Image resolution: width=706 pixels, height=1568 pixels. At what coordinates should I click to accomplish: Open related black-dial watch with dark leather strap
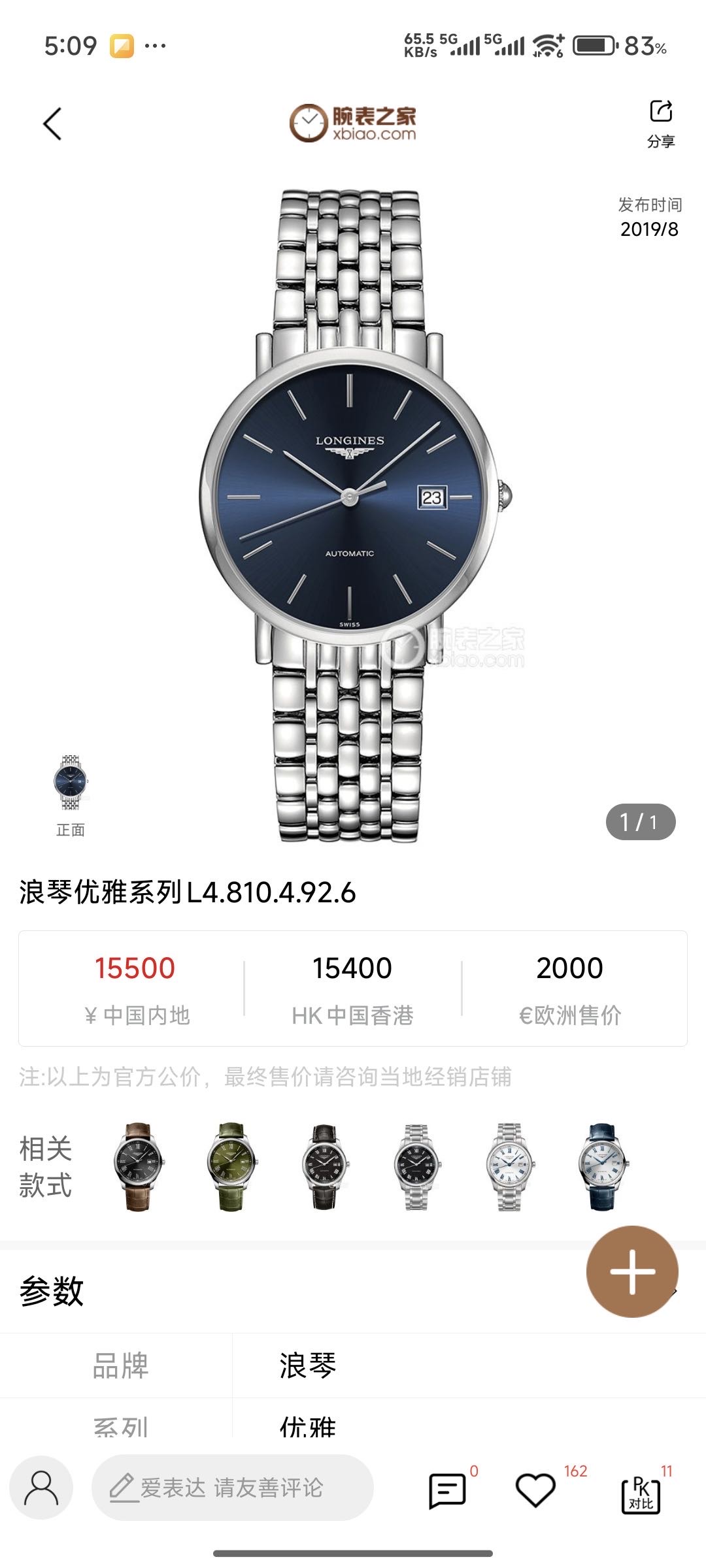(x=325, y=1167)
